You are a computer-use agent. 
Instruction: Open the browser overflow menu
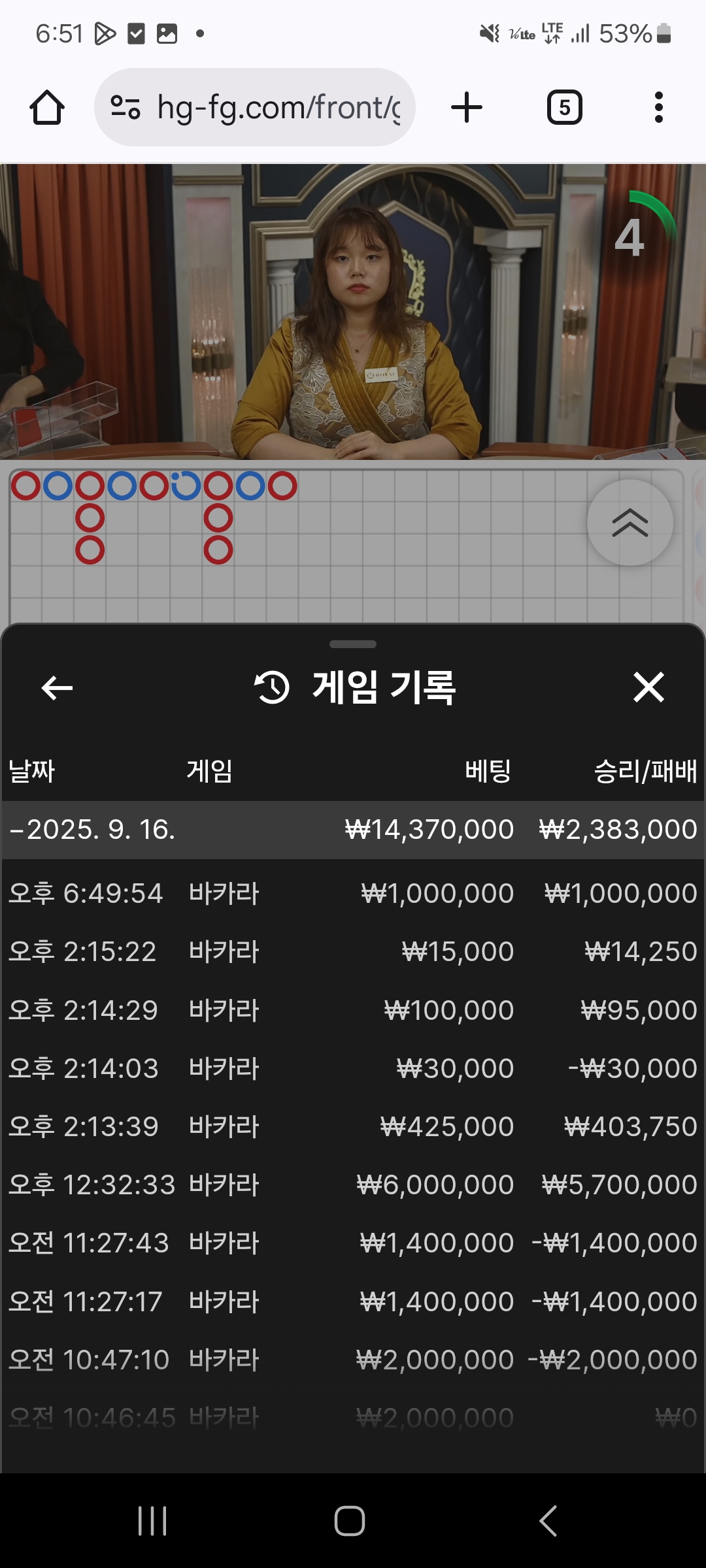click(659, 107)
